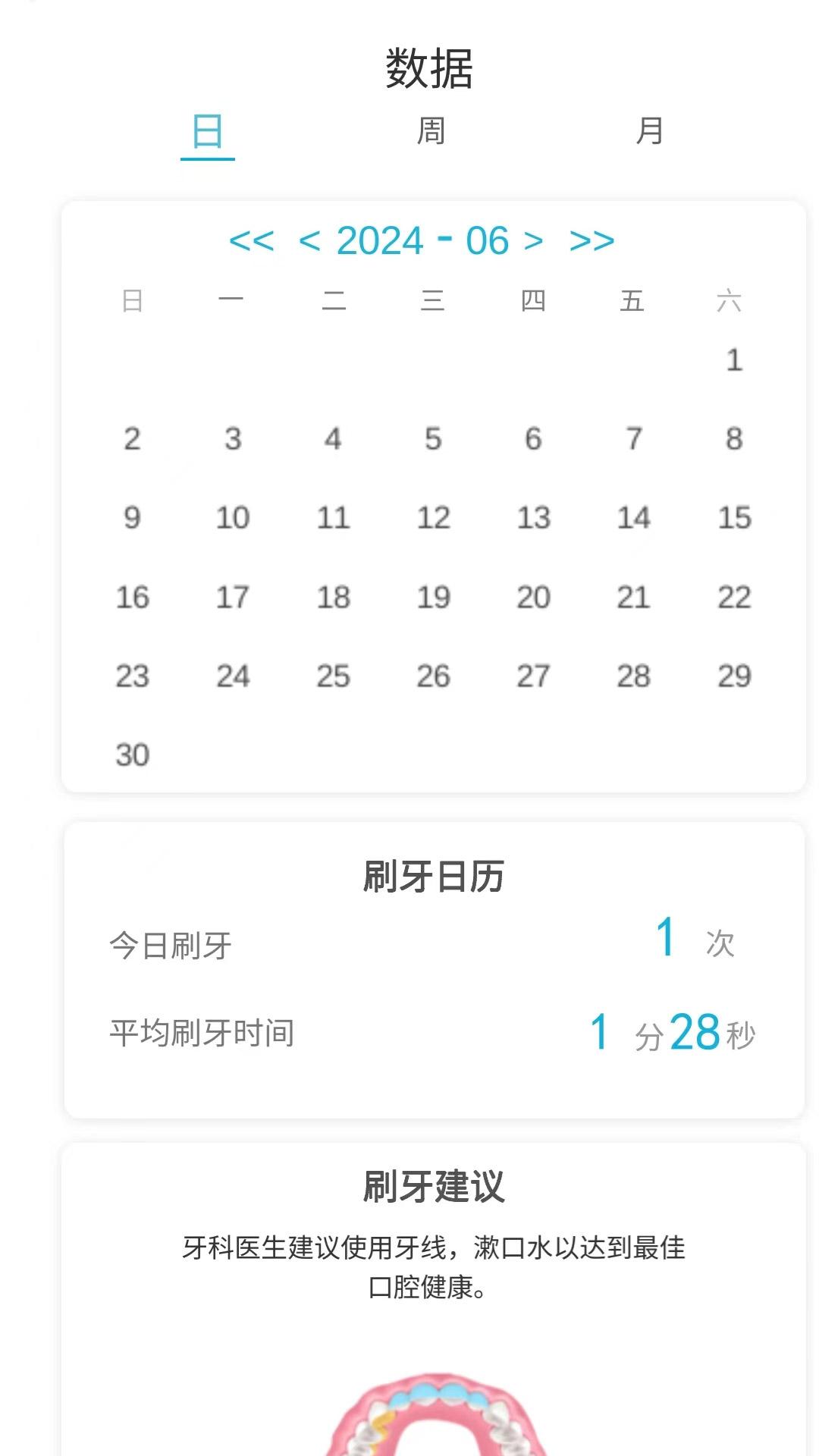Viewport: 819px width, 1456px height.
Task: Select the 日 (day) tab
Action: click(x=207, y=130)
